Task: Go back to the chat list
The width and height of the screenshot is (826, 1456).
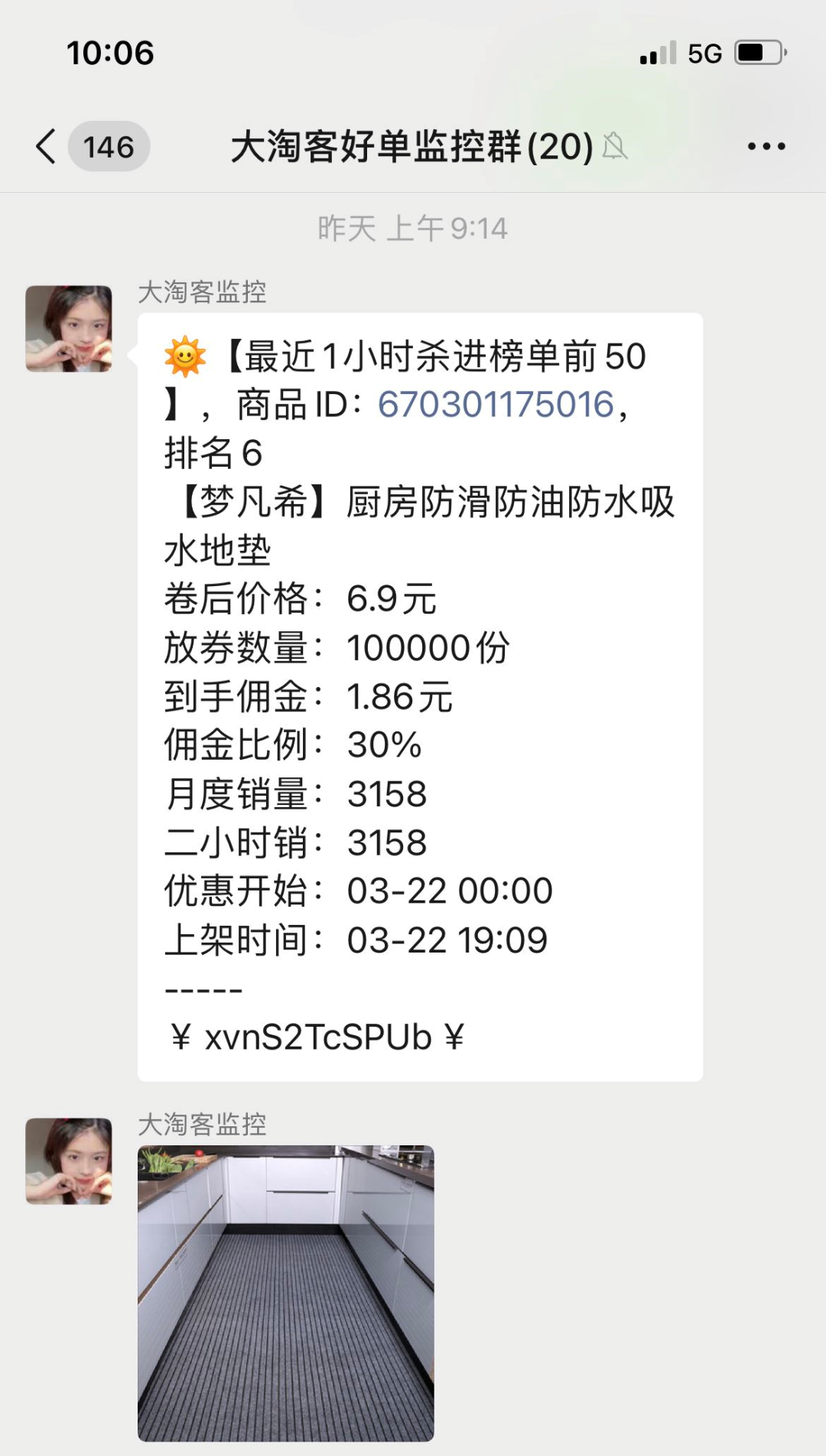Action: pos(47,146)
